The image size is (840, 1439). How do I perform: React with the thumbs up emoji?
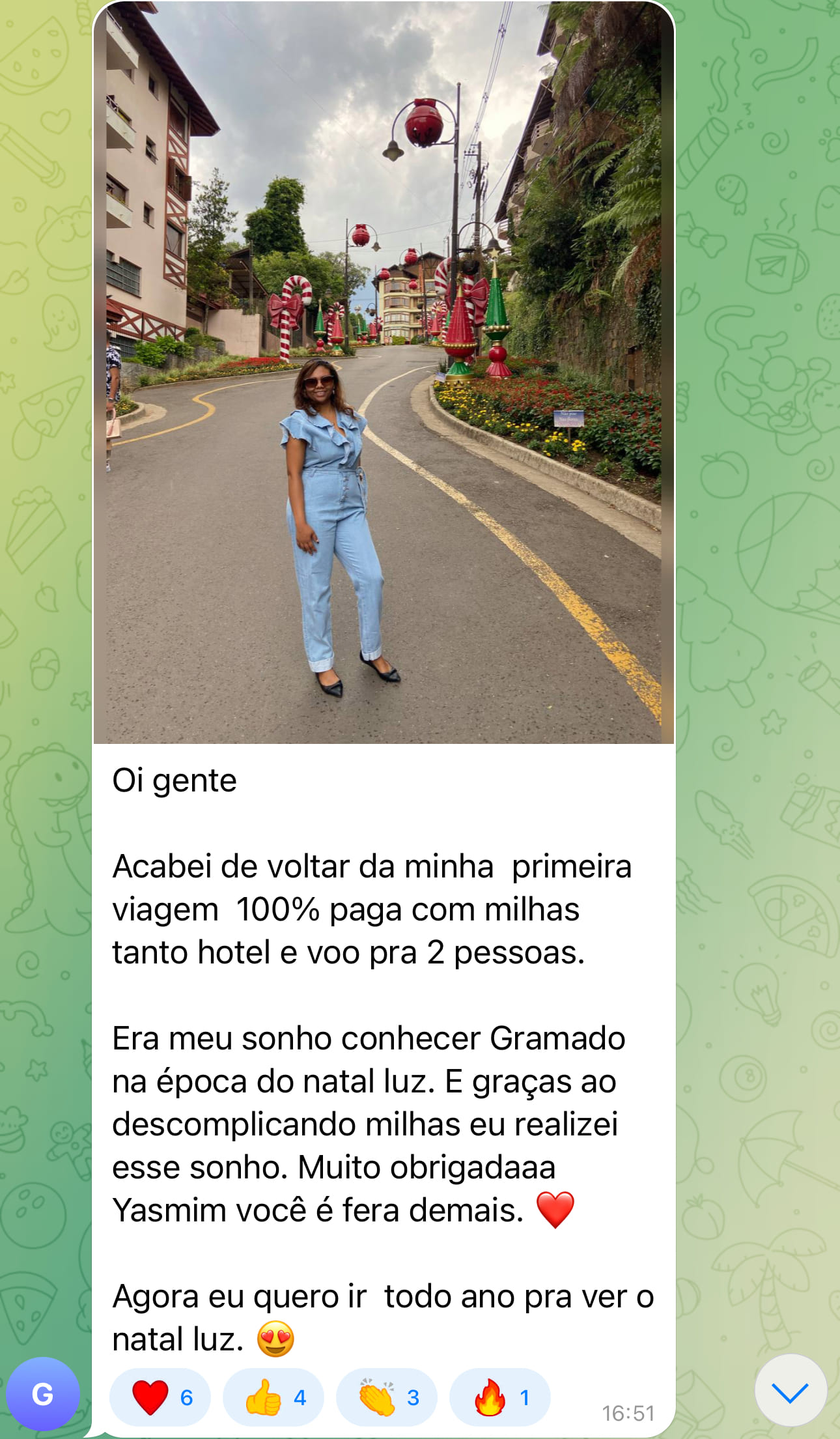pos(273,1397)
